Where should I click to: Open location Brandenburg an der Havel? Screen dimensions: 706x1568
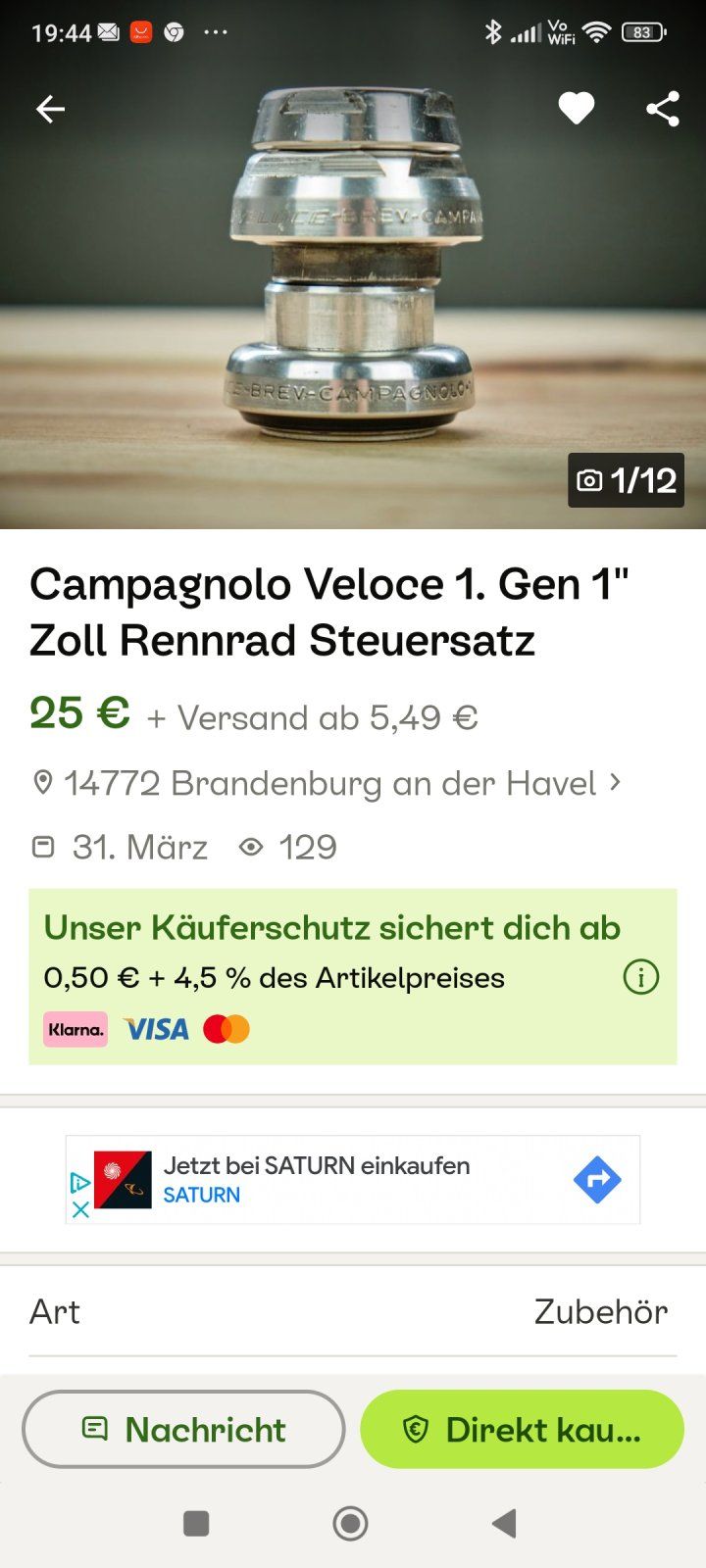[329, 784]
